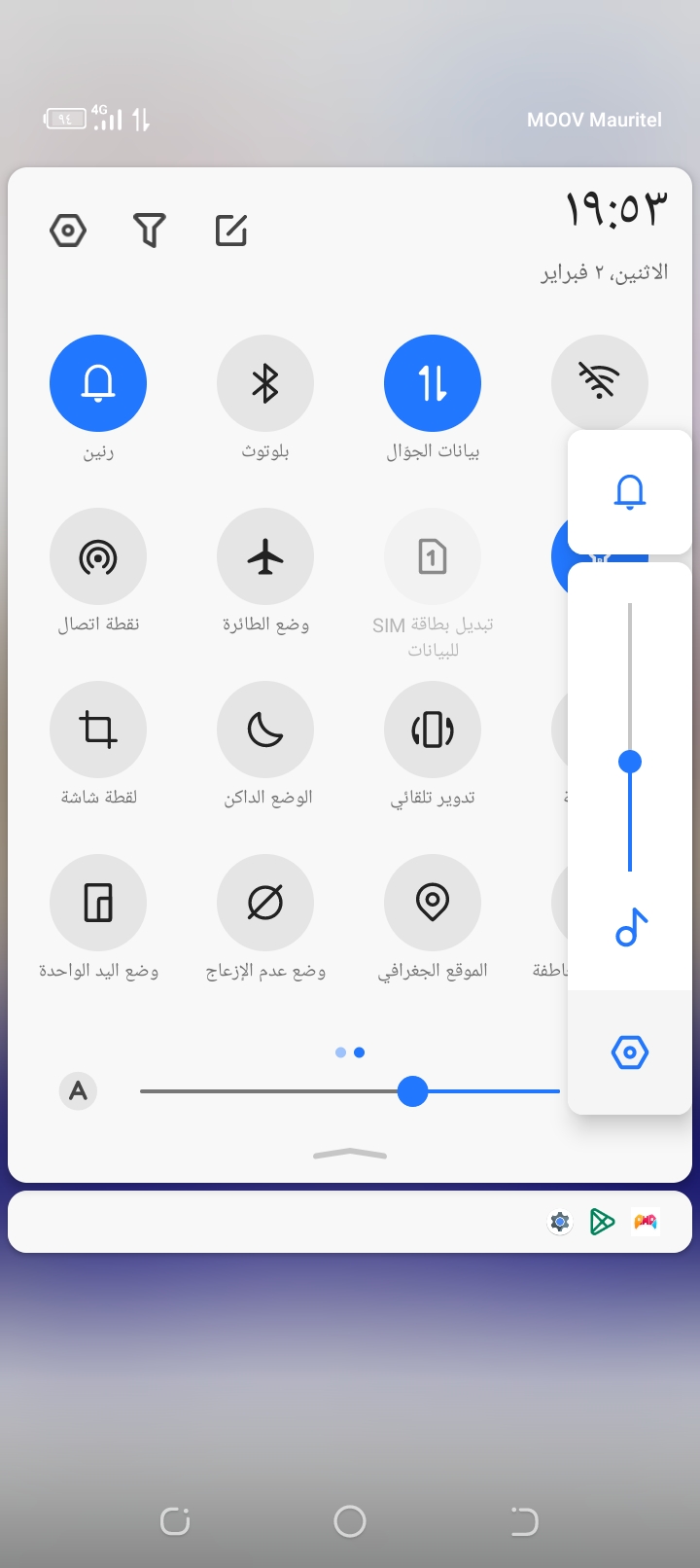Edit the quick settings tiles
The image size is (700, 1568).
coord(231,231)
